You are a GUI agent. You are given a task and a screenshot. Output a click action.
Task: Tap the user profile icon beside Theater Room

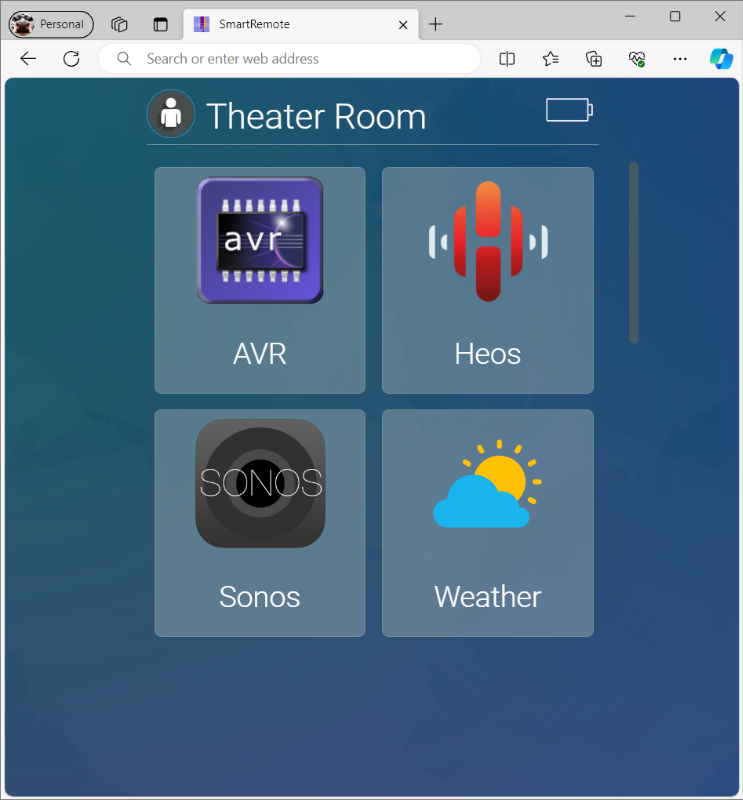pyautogui.click(x=171, y=114)
